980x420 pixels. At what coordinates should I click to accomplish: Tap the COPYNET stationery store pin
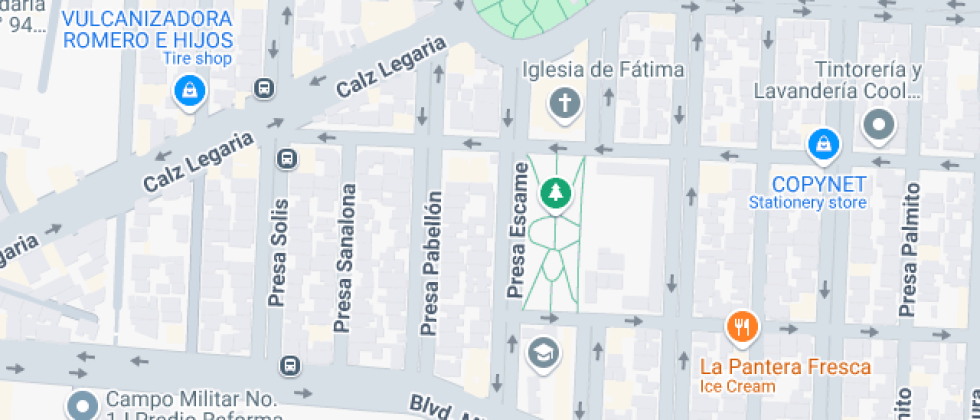pos(824,145)
